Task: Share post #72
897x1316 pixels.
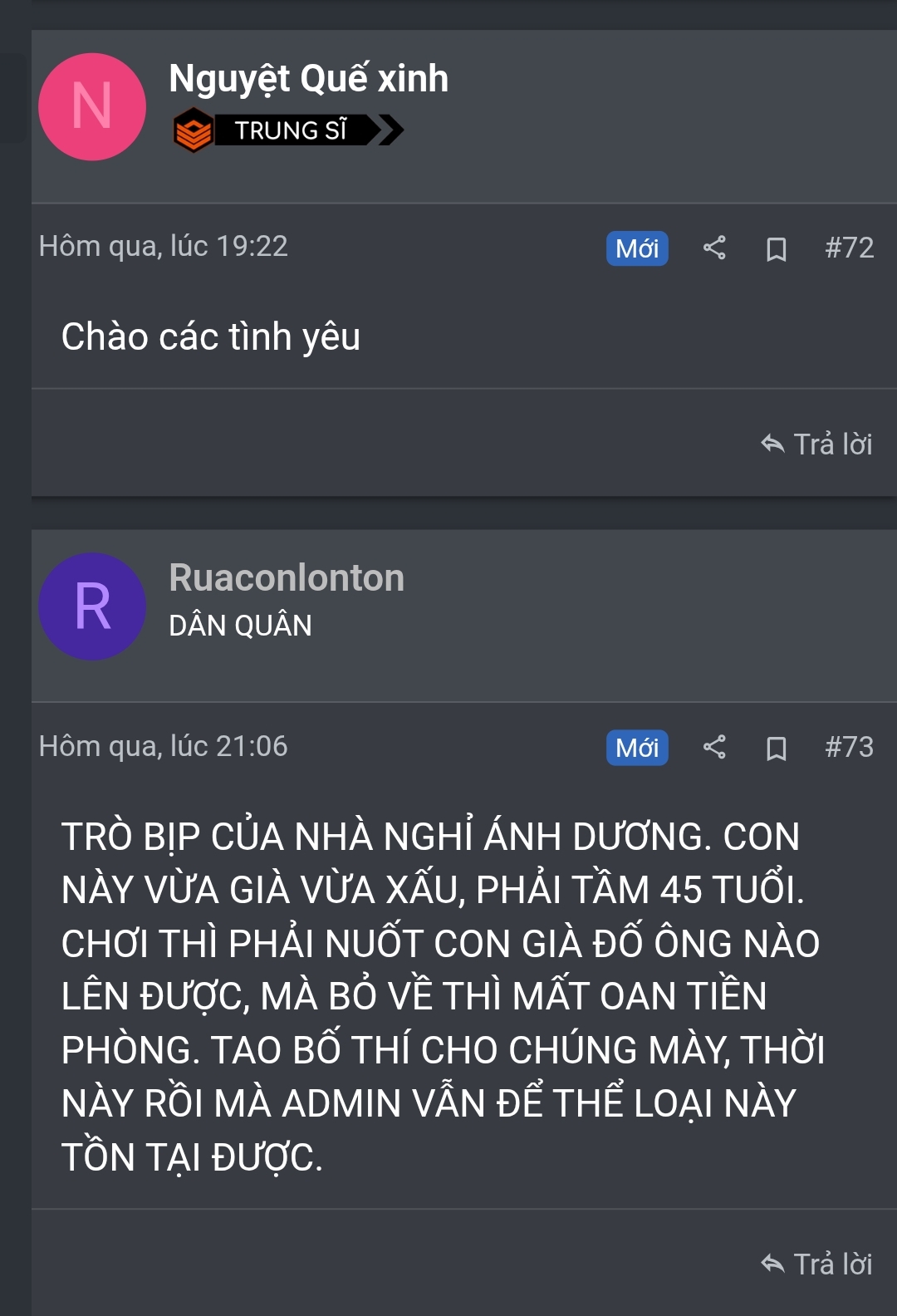Action: pyautogui.click(x=714, y=248)
